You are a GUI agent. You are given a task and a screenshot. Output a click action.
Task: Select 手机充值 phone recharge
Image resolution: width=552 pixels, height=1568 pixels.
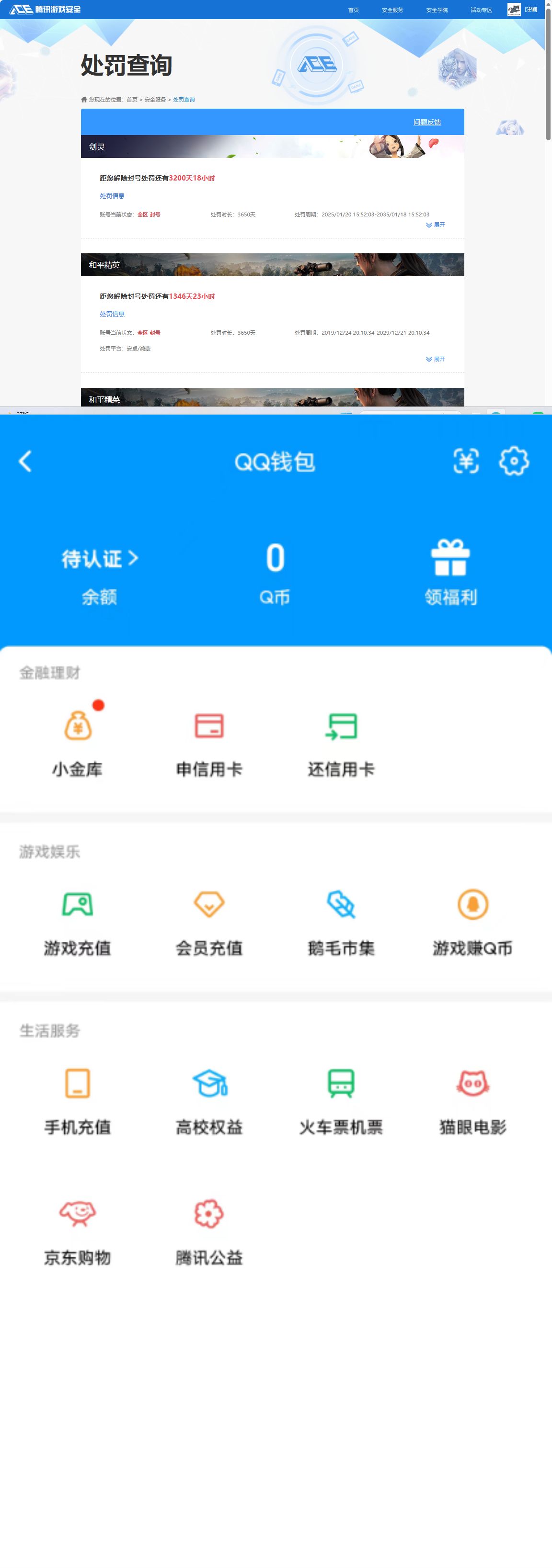click(x=76, y=1095)
